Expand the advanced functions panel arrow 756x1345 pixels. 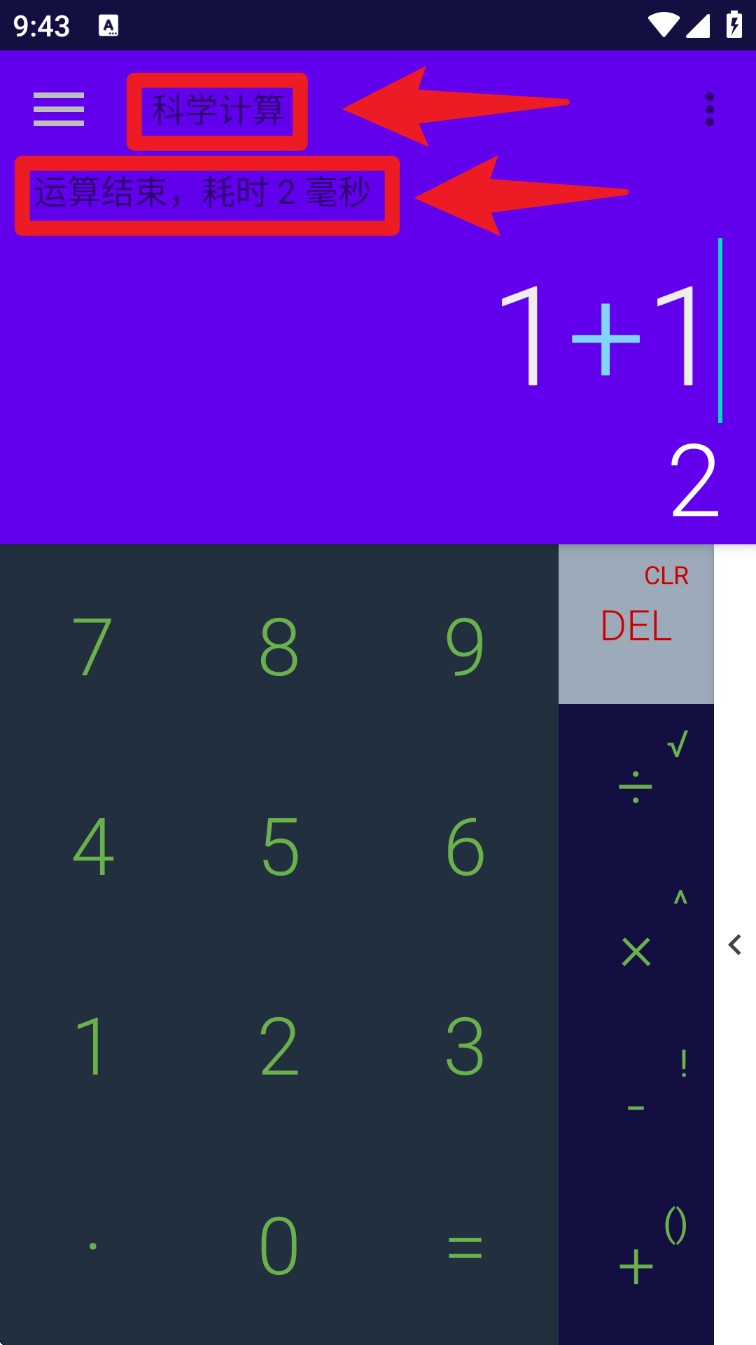735,945
